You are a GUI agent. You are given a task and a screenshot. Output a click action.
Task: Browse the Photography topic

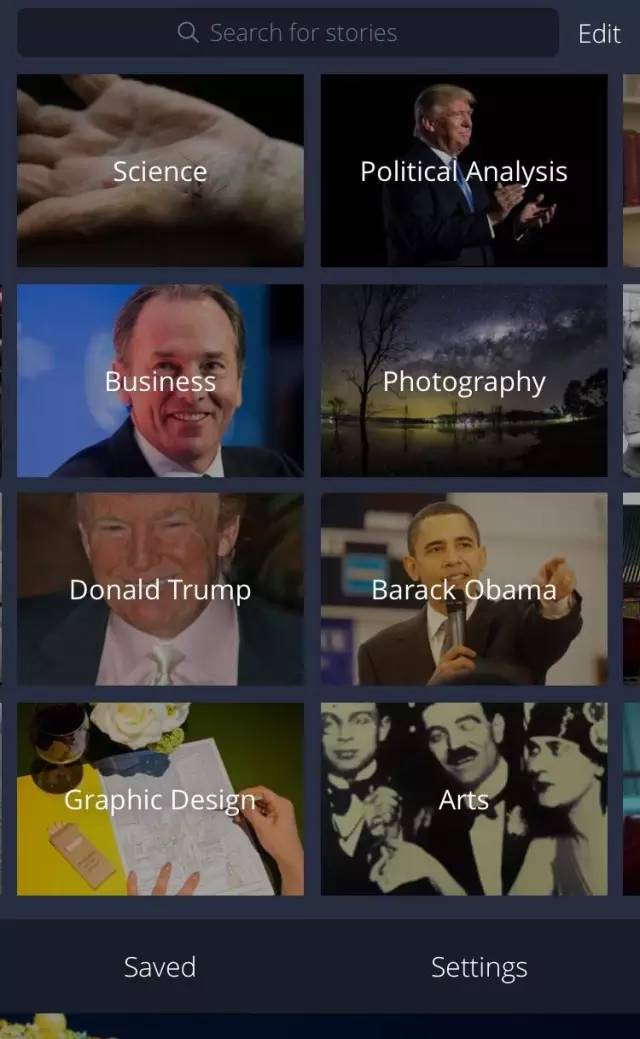pos(464,381)
